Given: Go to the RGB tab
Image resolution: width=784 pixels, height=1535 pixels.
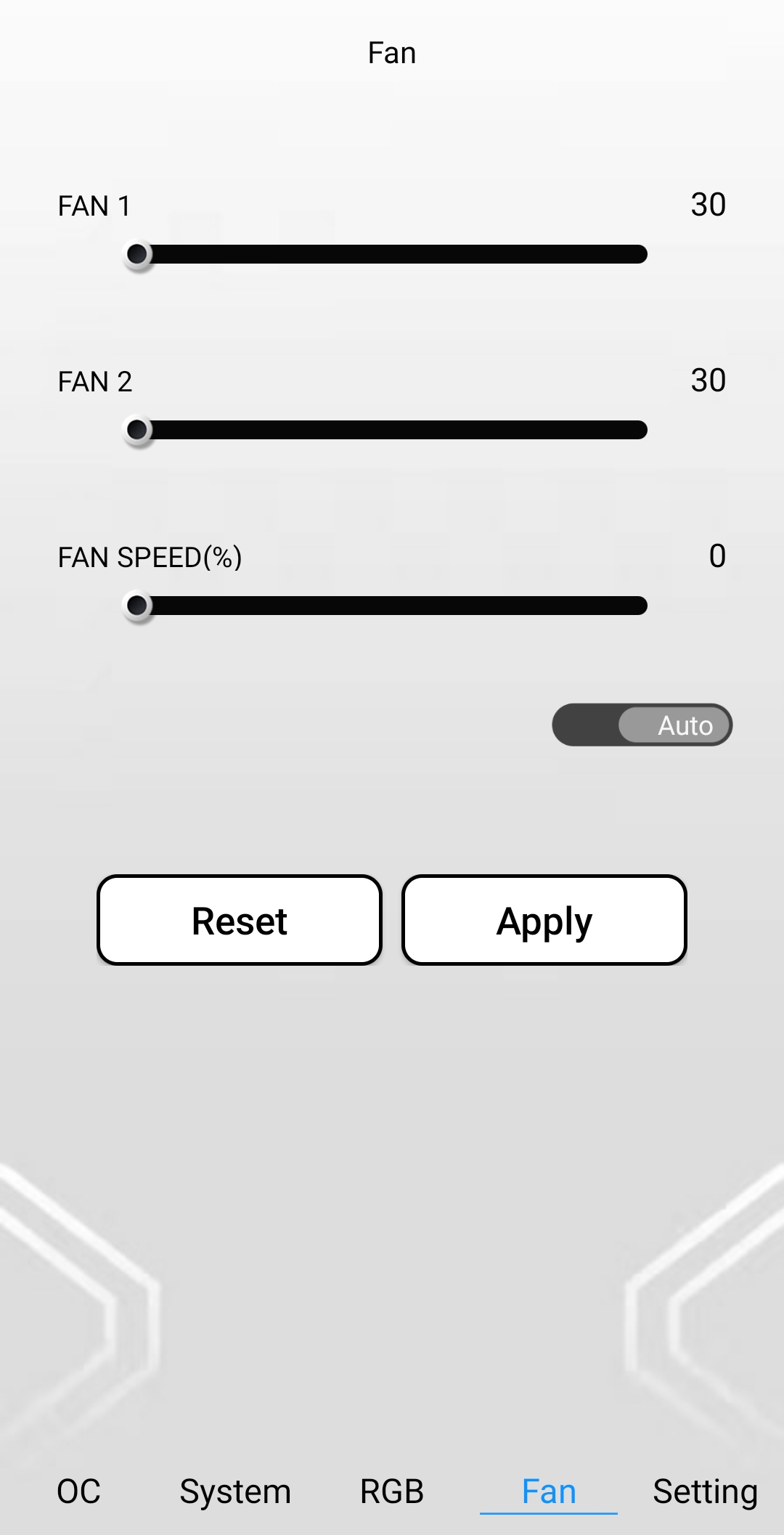Looking at the screenshot, I should coord(392,1491).
